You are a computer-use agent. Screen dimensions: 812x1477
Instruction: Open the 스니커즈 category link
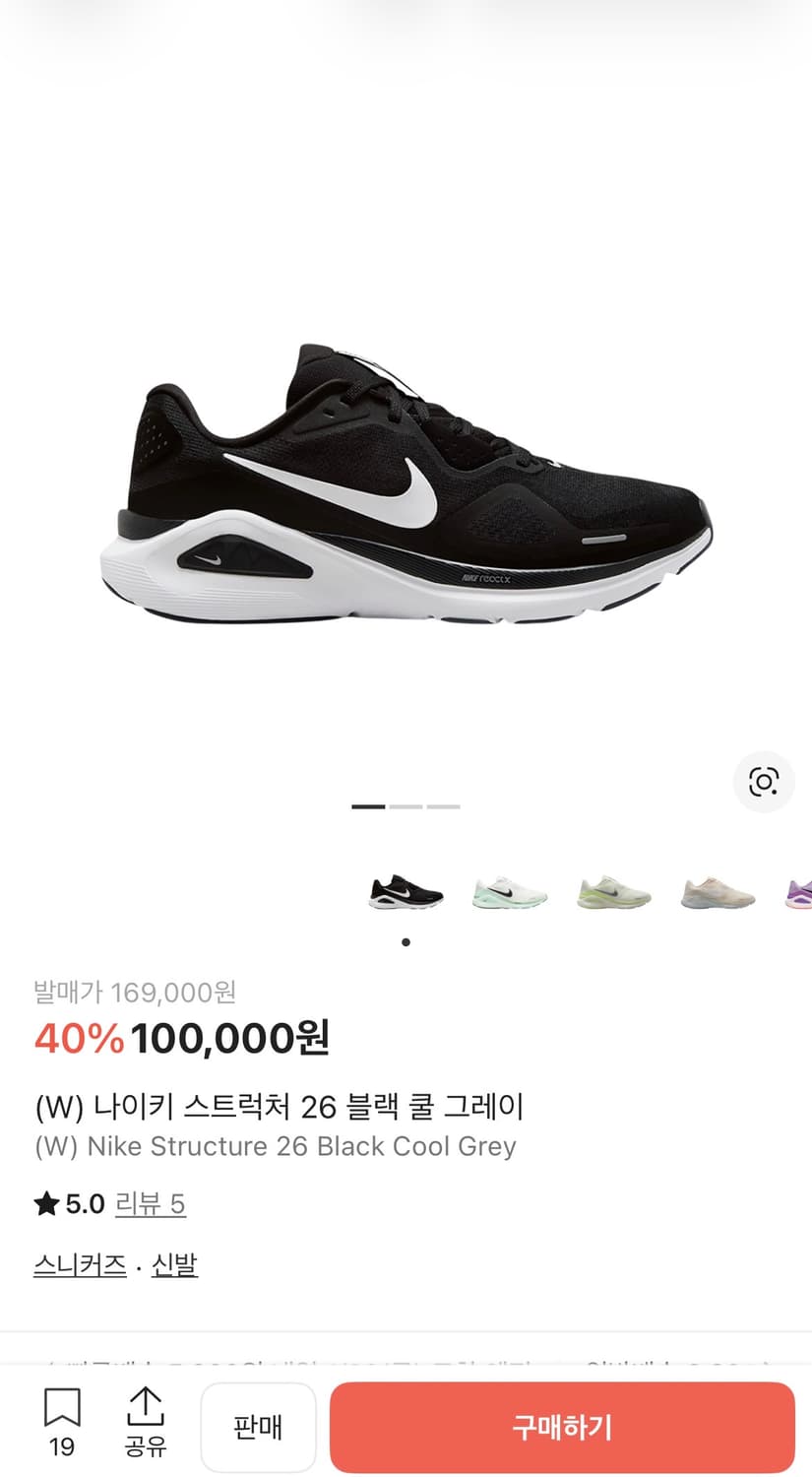click(x=79, y=1264)
